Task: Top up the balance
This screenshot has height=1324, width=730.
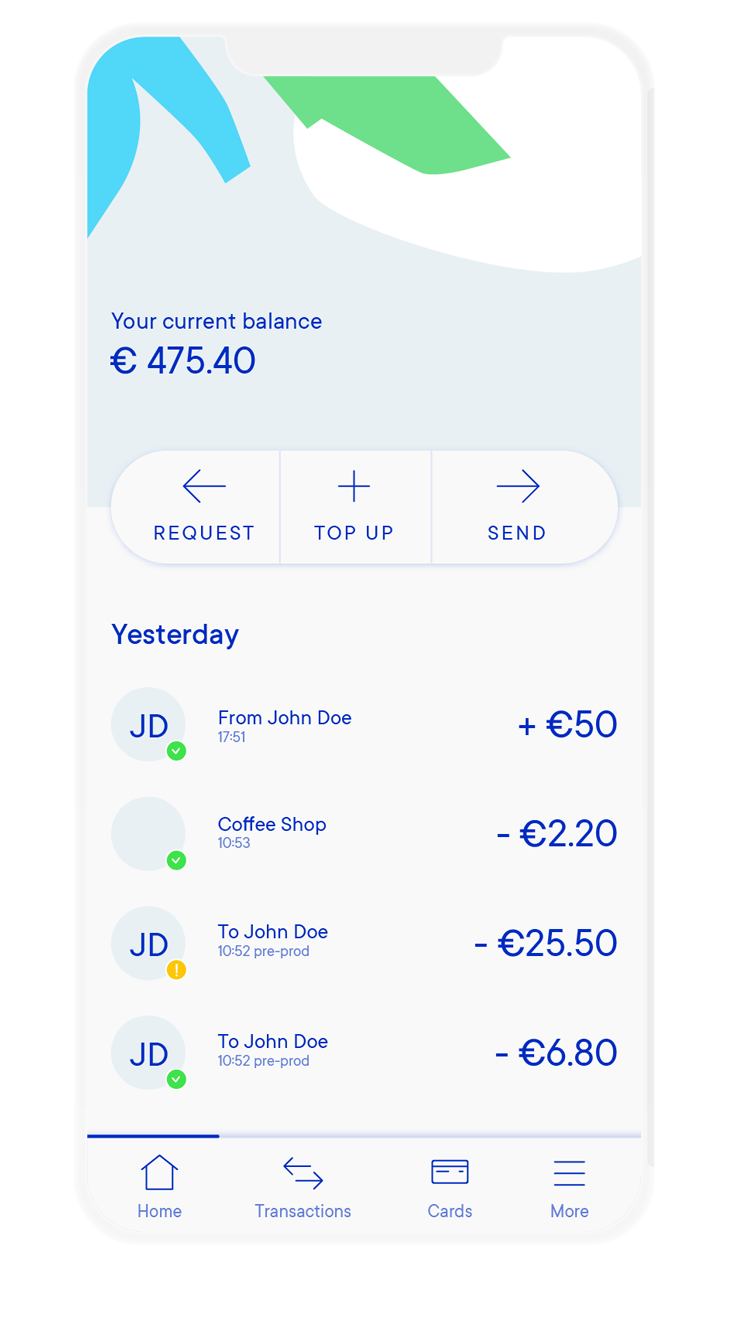Action: pyautogui.click(x=355, y=507)
